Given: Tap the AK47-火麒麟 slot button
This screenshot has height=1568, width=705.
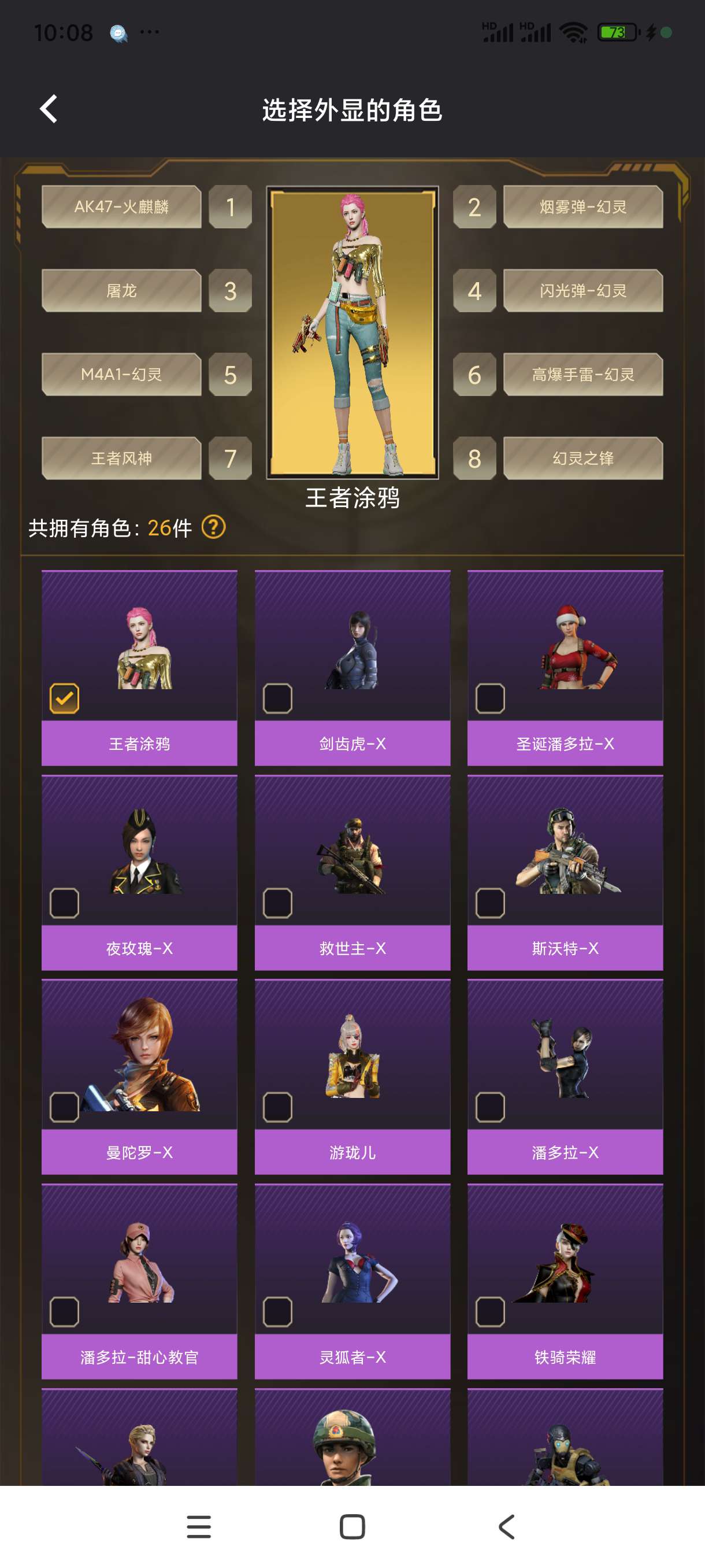Looking at the screenshot, I should [121, 207].
